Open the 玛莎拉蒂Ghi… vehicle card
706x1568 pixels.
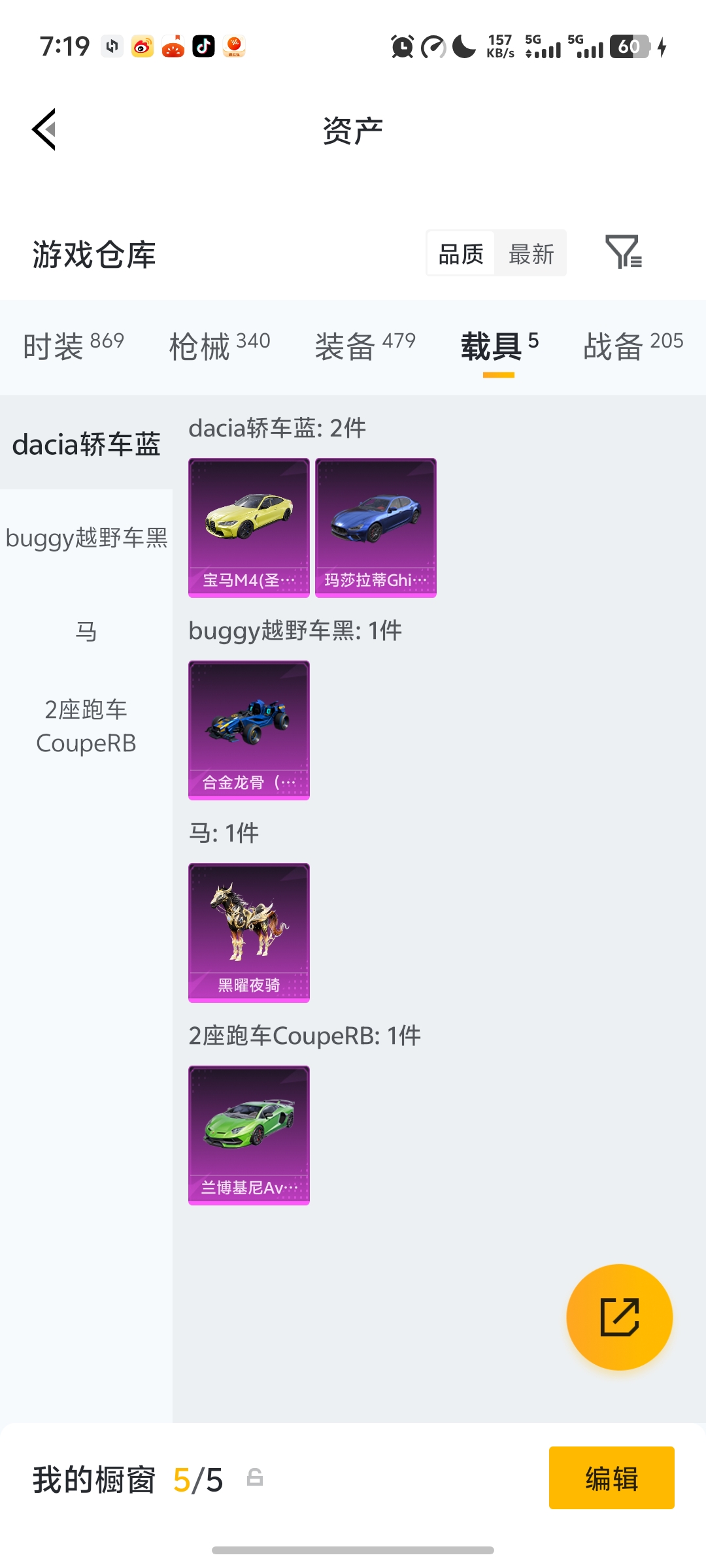tap(376, 527)
